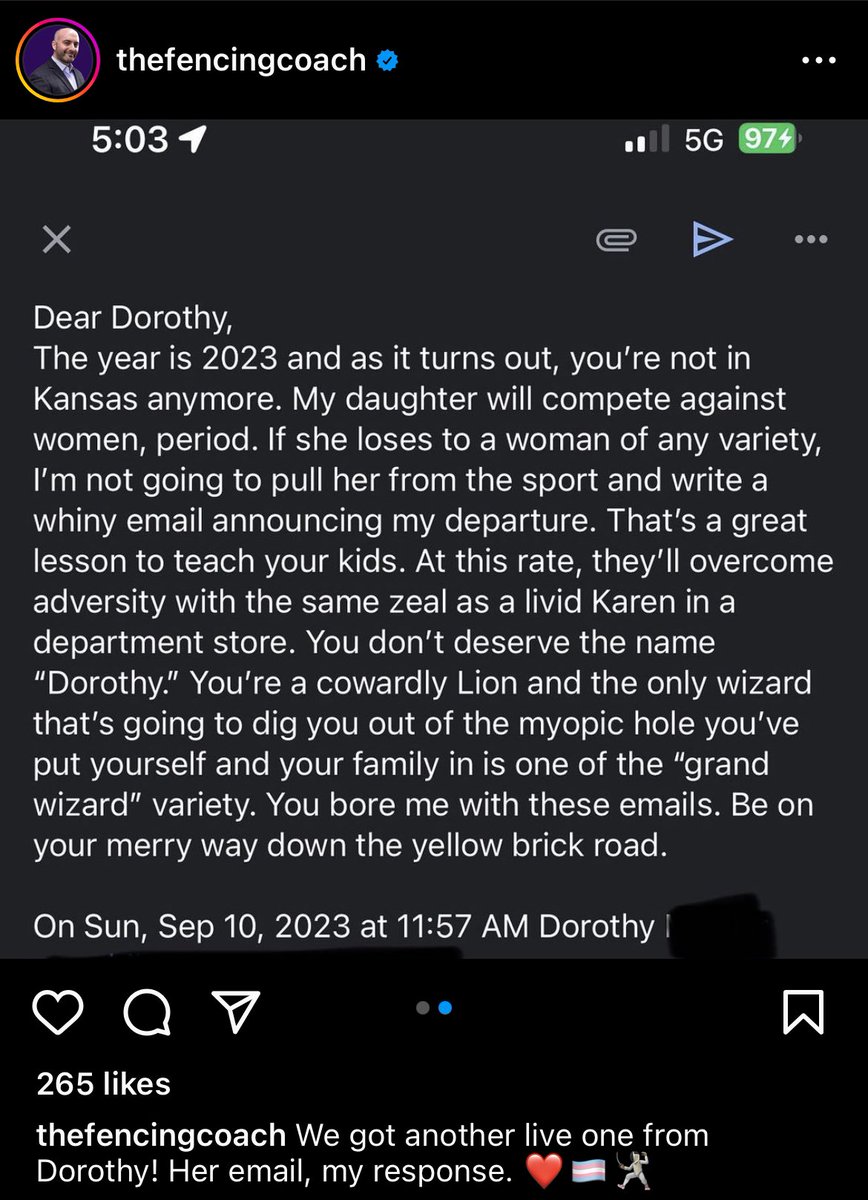Tap the carousel page indicator dots

click(434, 1008)
